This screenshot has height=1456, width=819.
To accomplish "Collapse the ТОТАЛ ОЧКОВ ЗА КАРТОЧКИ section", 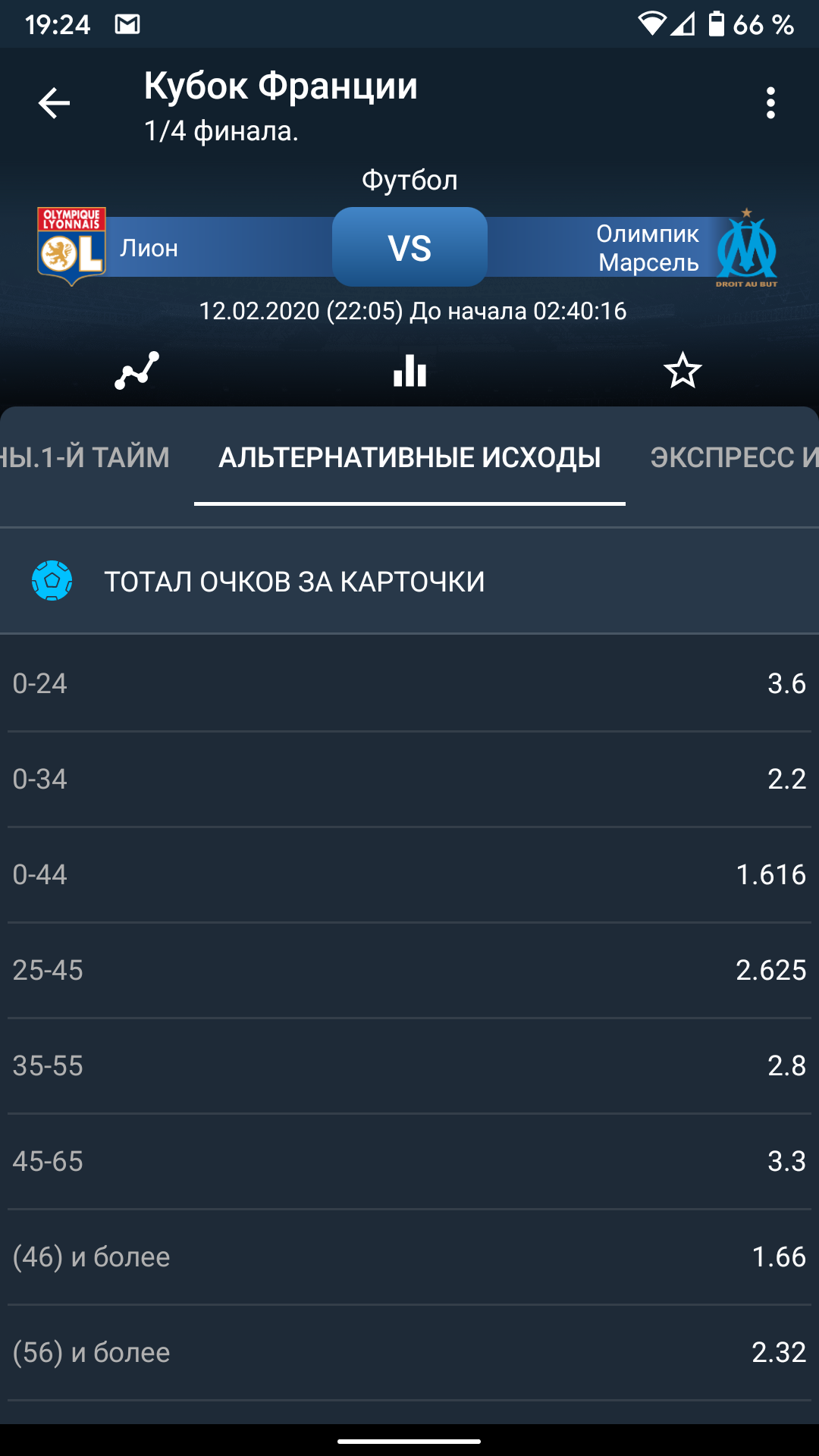I will pyautogui.click(x=409, y=582).
